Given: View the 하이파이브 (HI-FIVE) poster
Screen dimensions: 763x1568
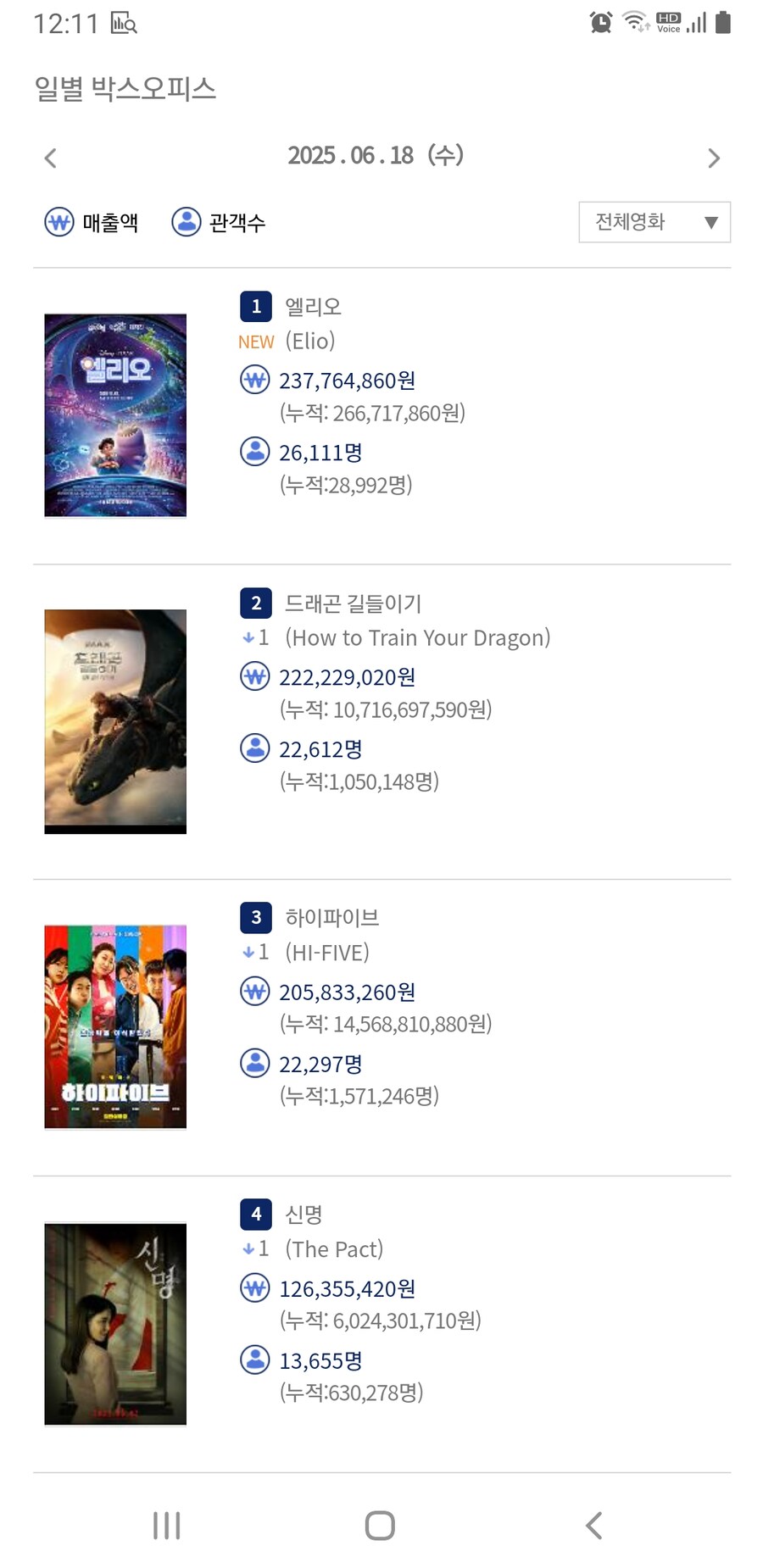Looking at the screenshot, I should click(115, 1026).
